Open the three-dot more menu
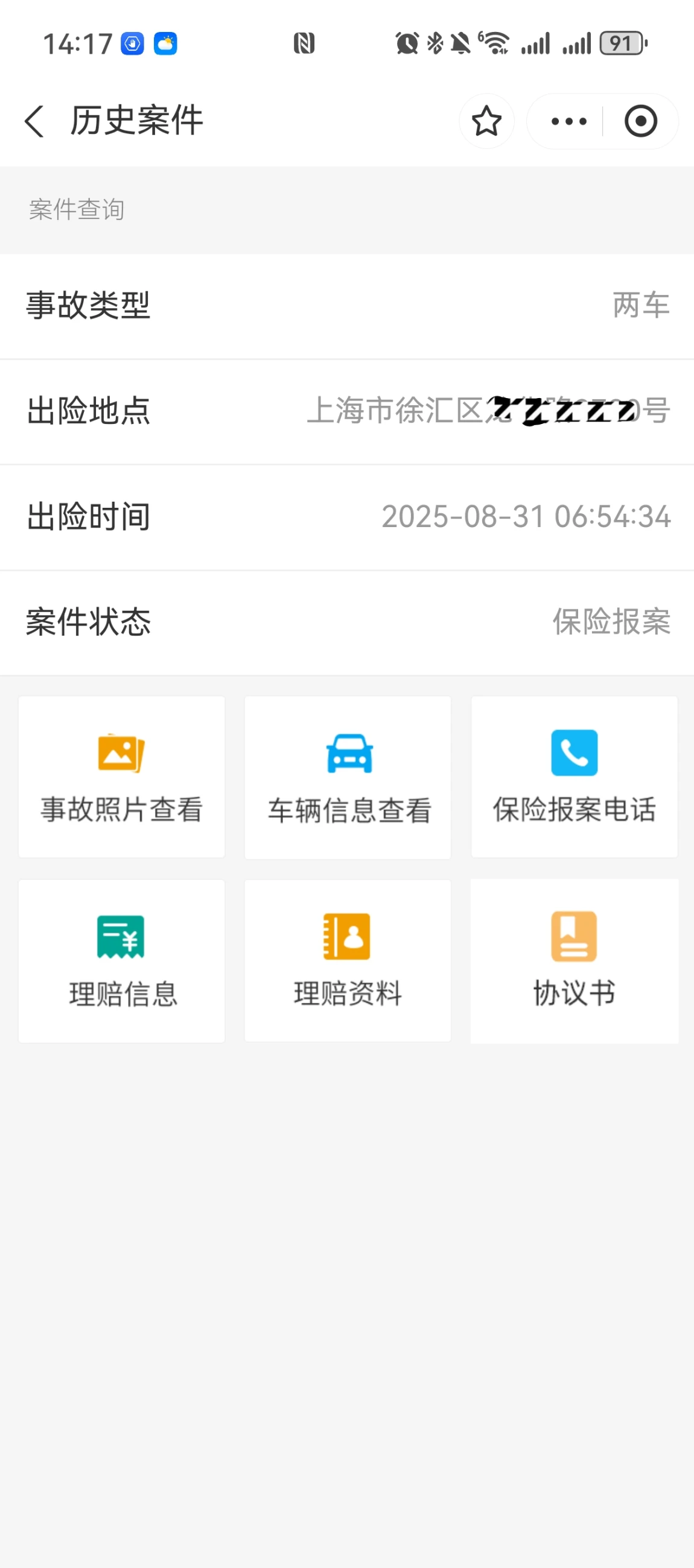 568,121
